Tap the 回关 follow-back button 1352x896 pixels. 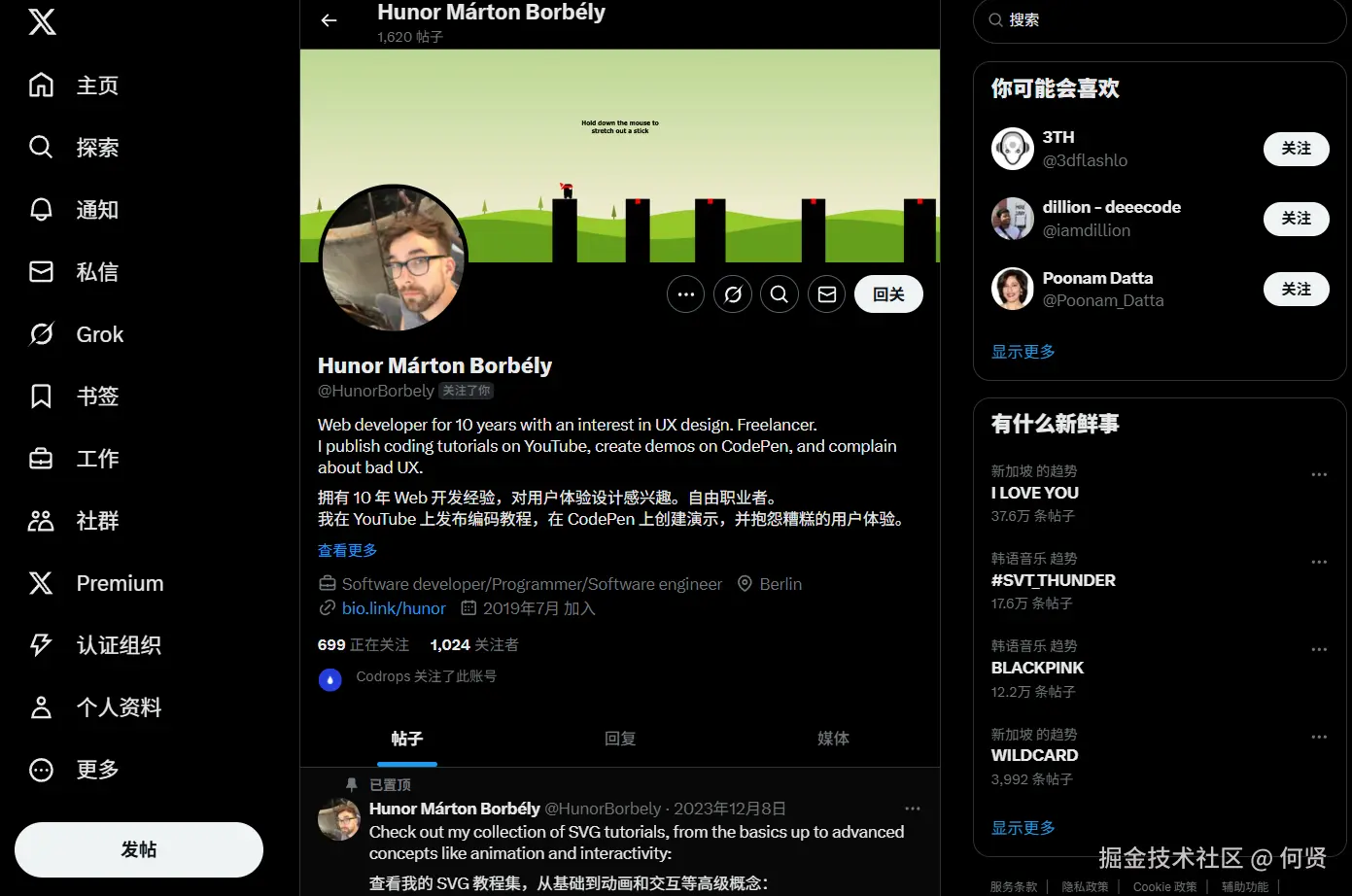coord(888,294)
